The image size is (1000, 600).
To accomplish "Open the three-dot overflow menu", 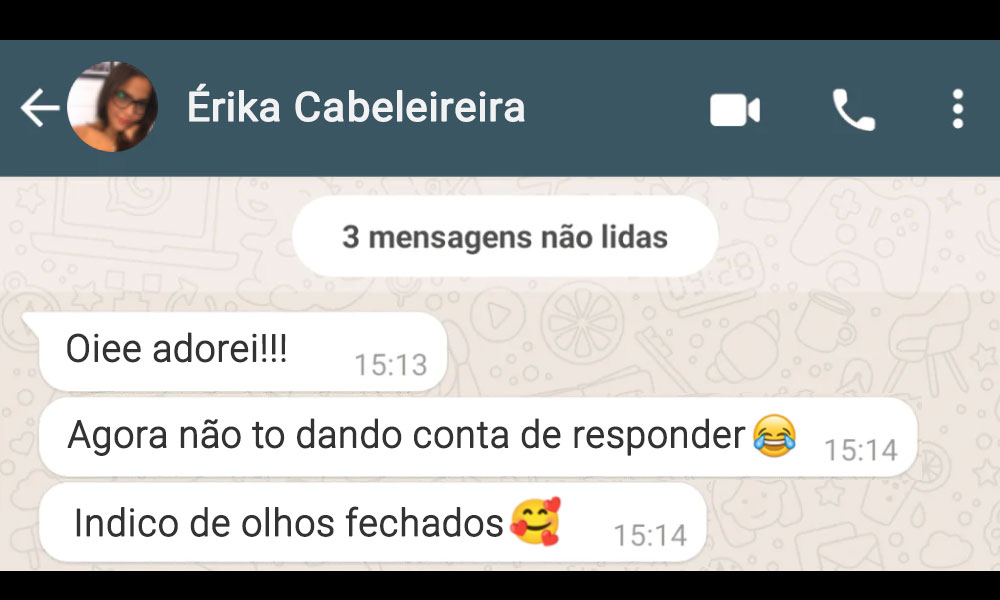I will coord(957,109).
